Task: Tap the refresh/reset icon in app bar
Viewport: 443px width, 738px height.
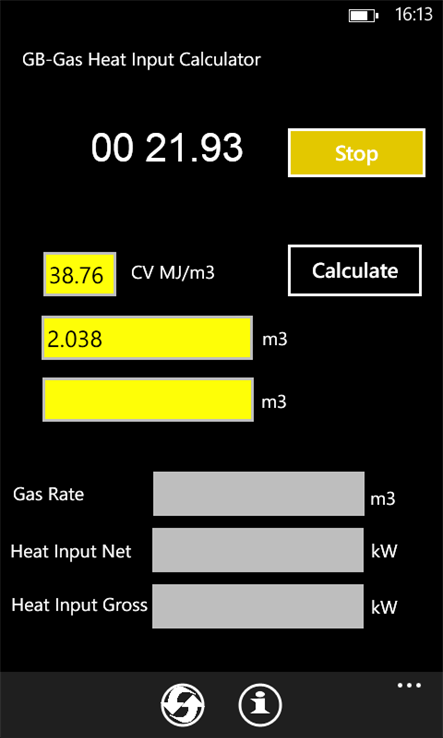Action: pos(183,705)
